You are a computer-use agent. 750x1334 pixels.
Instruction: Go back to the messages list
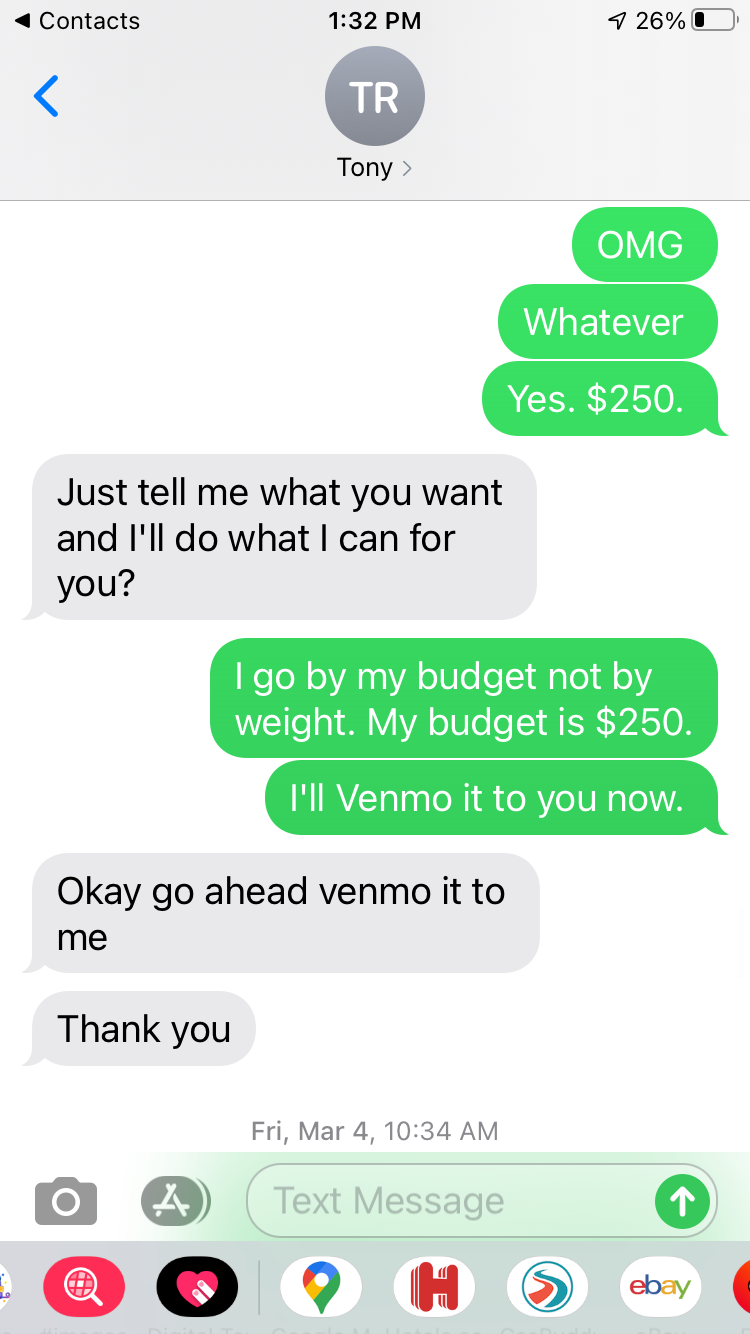[x=46, y=96]
